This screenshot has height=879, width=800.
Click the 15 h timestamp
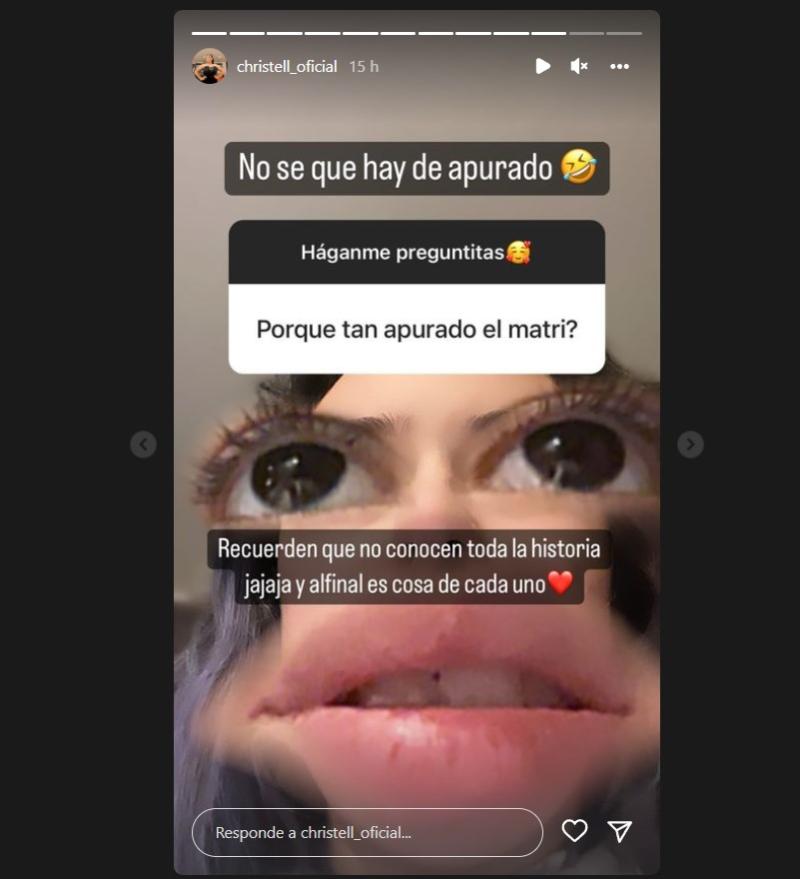pos(361,64)
